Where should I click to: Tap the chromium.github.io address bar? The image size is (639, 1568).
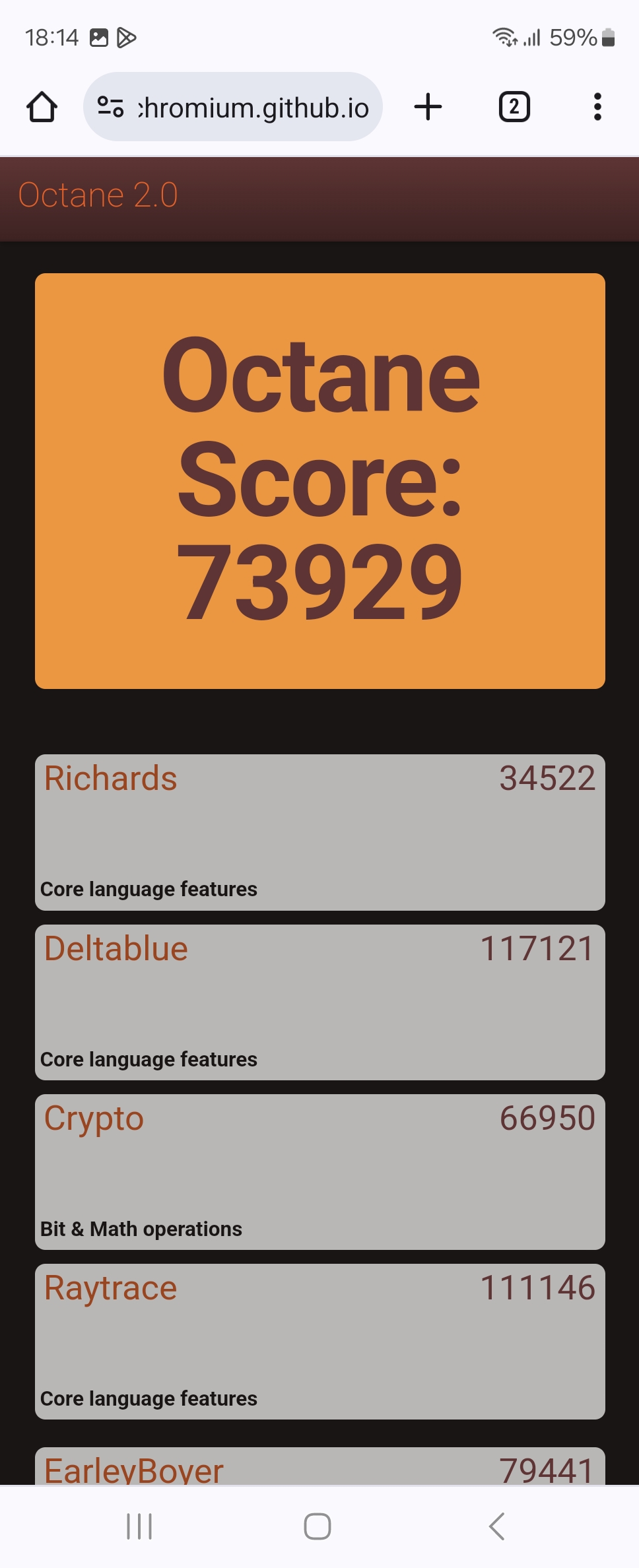click(254, 108)
